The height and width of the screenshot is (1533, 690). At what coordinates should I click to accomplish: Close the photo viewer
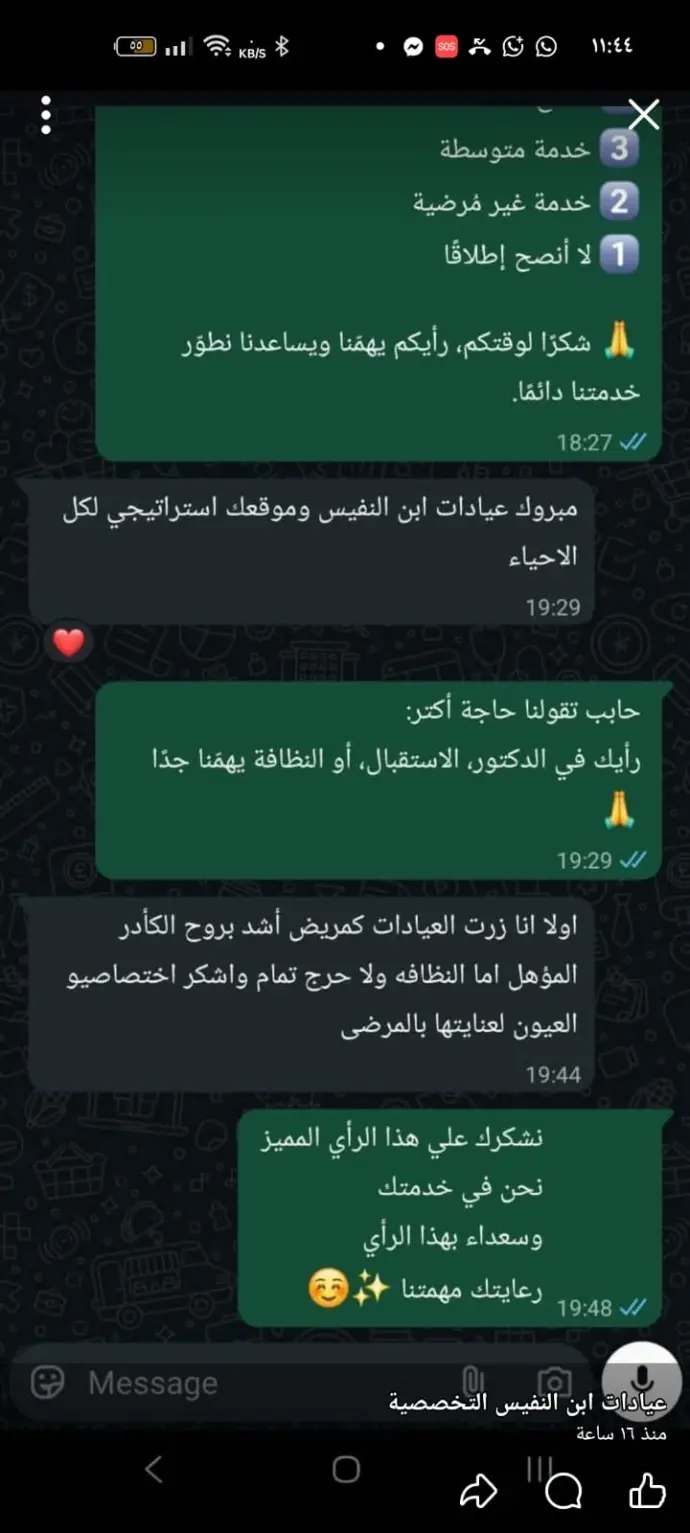644,115
